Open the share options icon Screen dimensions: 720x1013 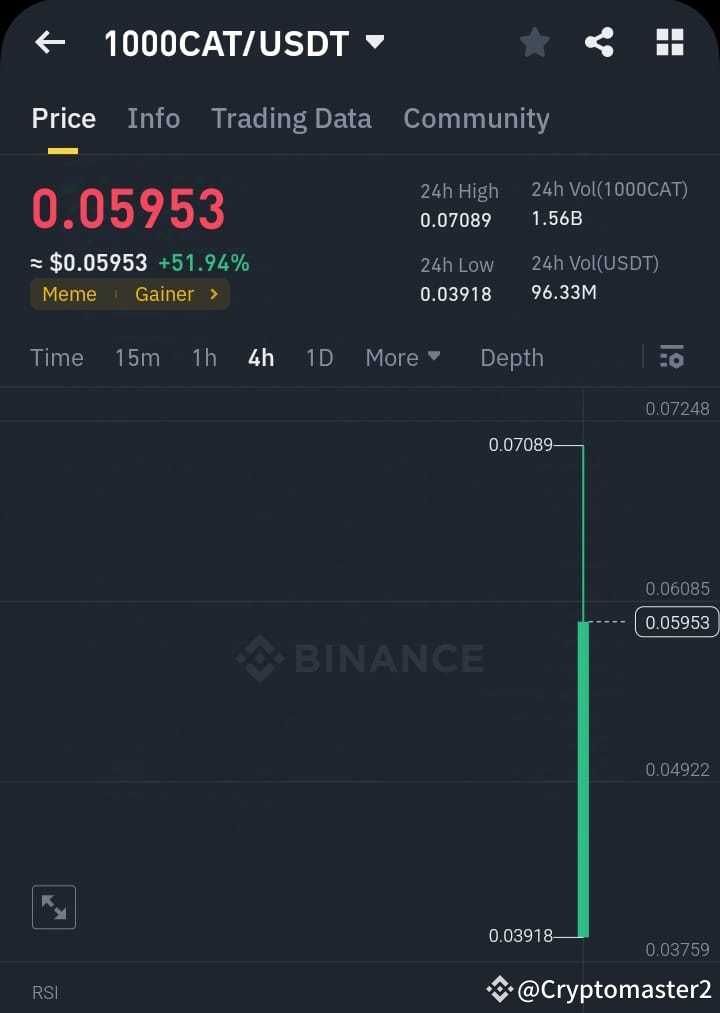pos(599,42)
